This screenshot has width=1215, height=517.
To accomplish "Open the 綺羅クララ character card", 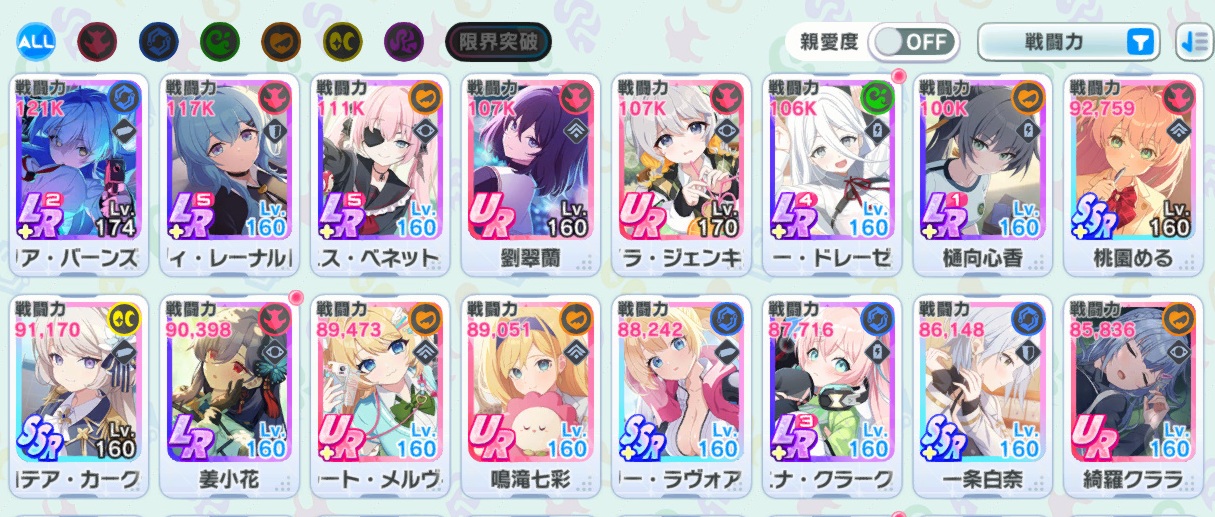I will pyautogui.click(x=1132, y=392).
